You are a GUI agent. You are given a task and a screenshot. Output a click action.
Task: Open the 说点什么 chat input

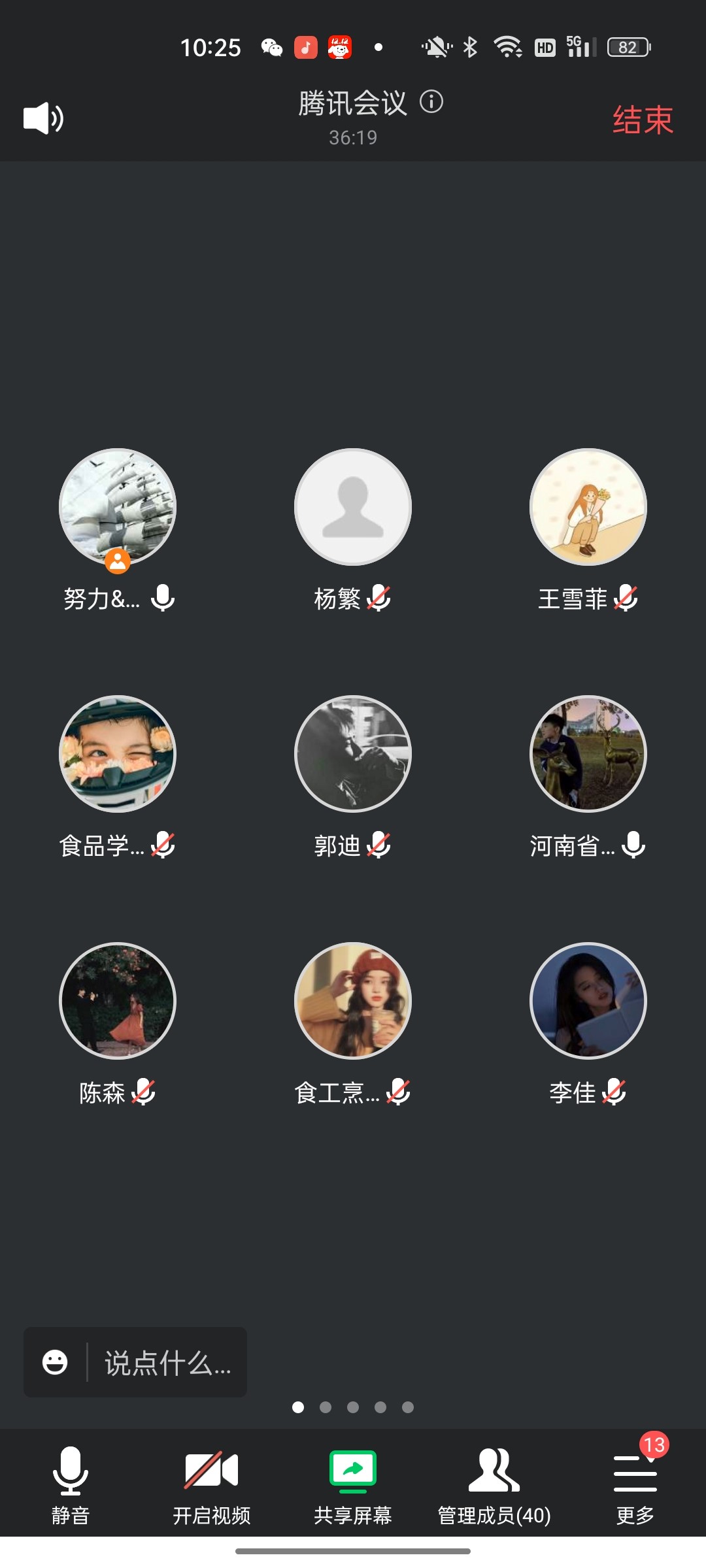pos(167,1364)
